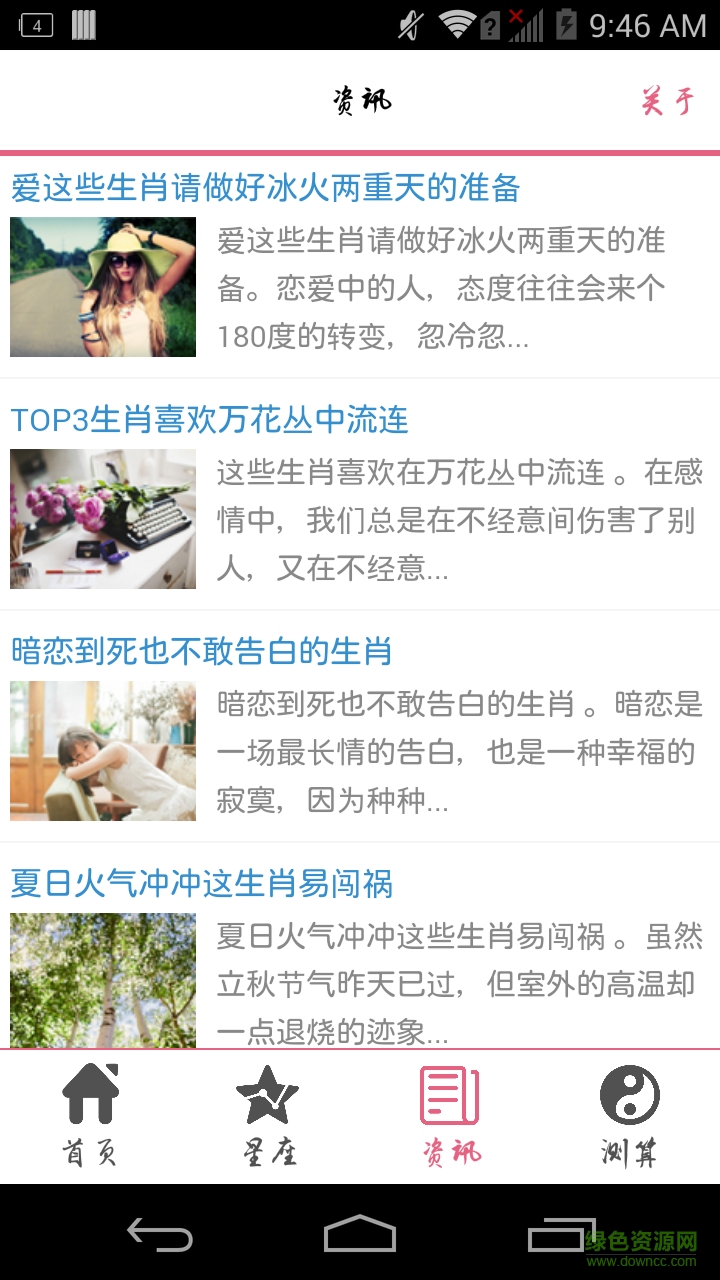This screenshot has height=1280, width=720.
Task: View article 夏日火气冲冲这生肖易闯祸
Action: tap(202, 884)
